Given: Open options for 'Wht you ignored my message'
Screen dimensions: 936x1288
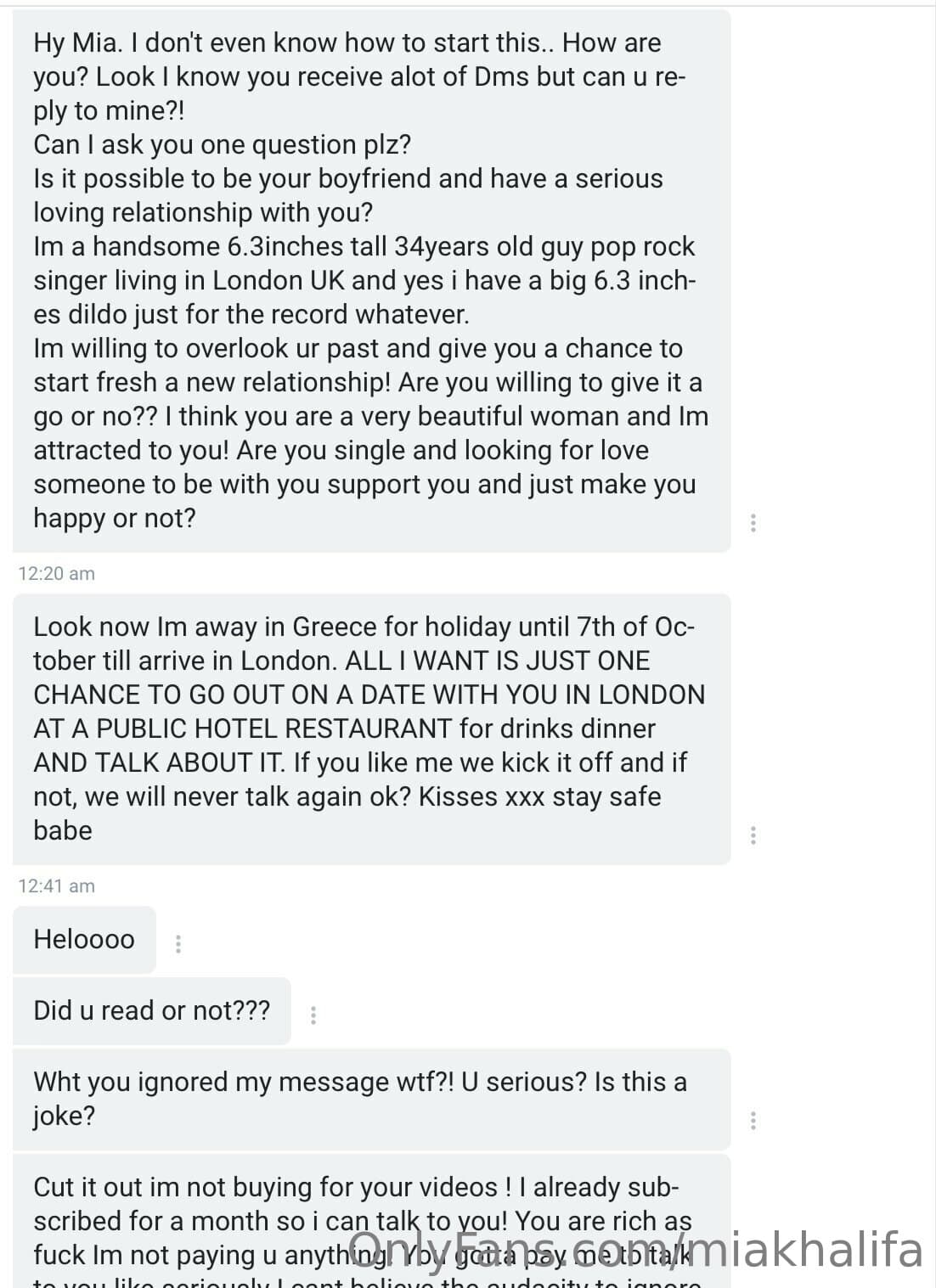Looking at the screenshot, I should point(753,1121).
